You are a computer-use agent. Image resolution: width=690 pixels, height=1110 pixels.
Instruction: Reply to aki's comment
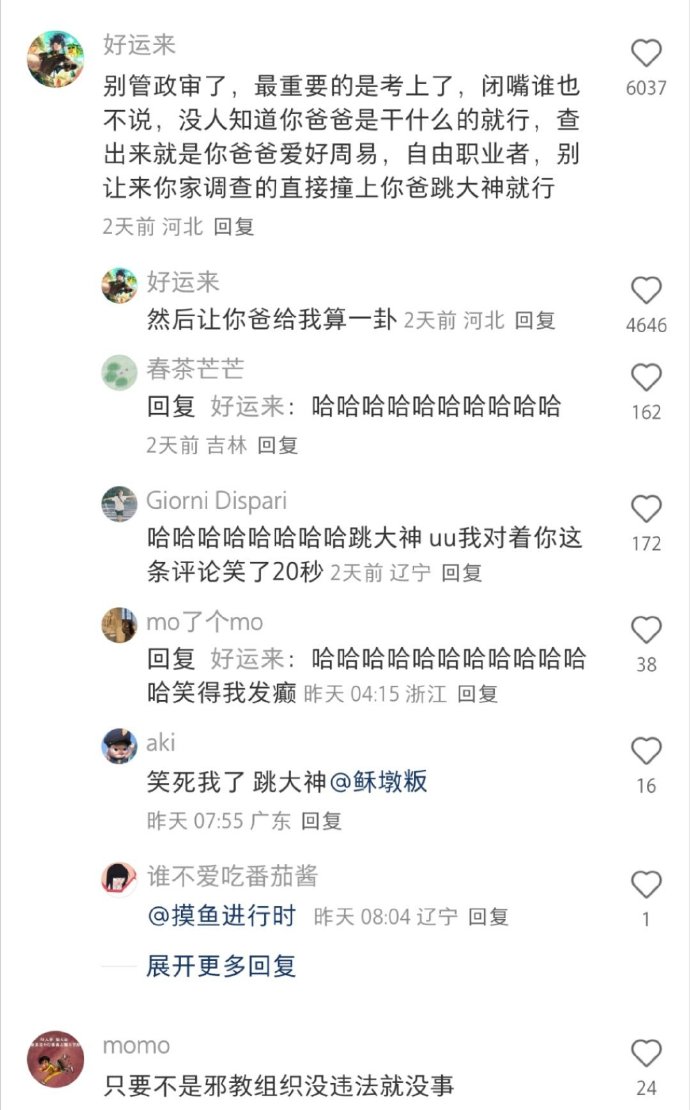click(322, 821)
